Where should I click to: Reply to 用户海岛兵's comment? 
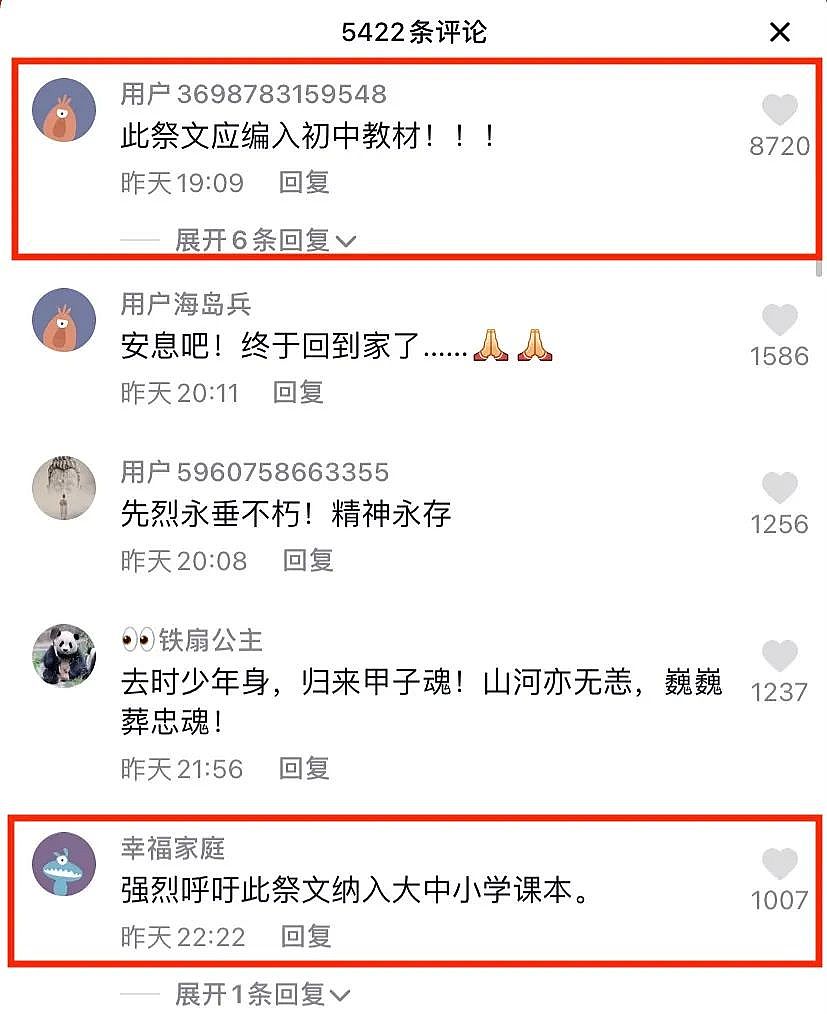298,392
